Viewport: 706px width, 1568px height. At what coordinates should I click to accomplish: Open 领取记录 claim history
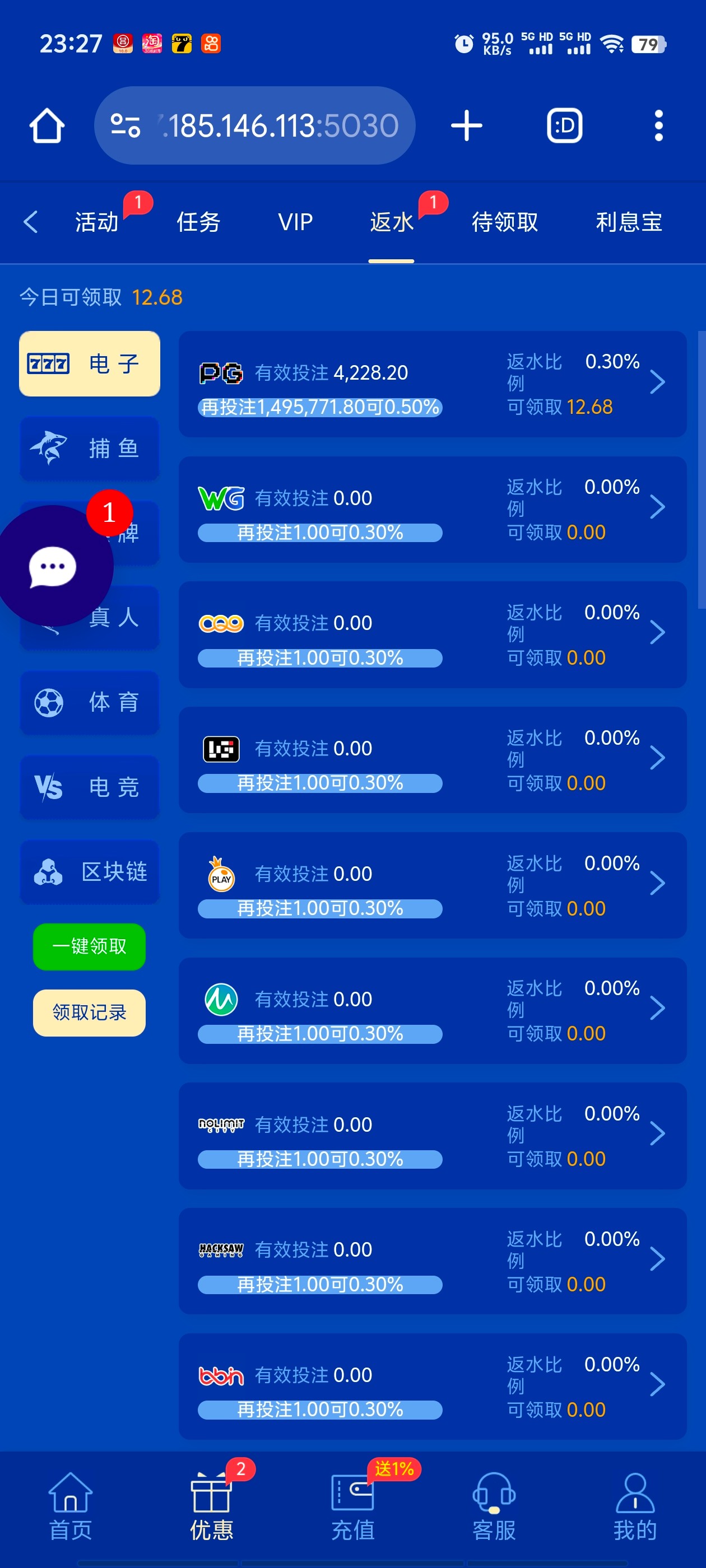(90, 1012)
